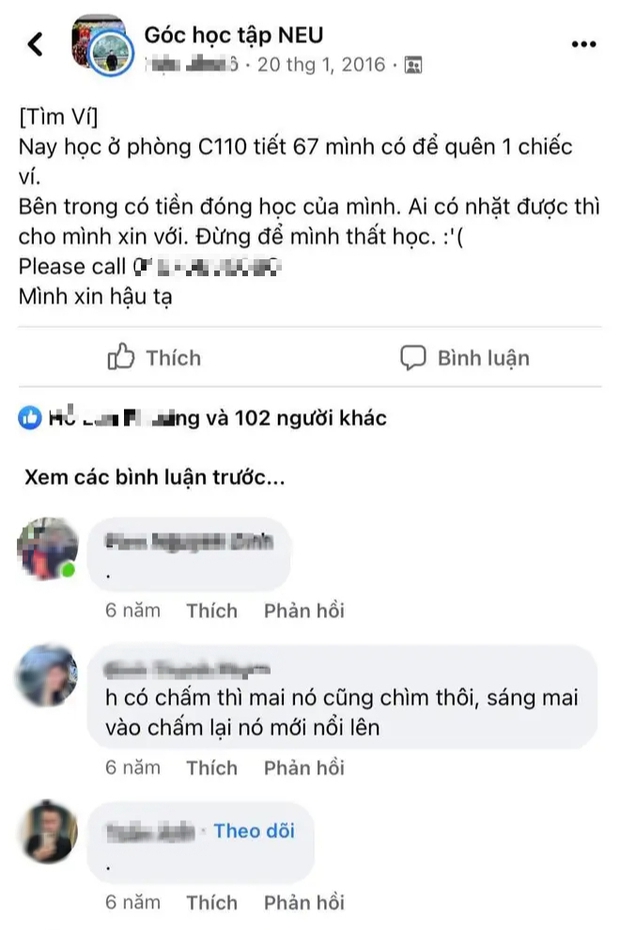Like the first dot comment
Screen dimensions: 620x930
(x=212, y=611)
